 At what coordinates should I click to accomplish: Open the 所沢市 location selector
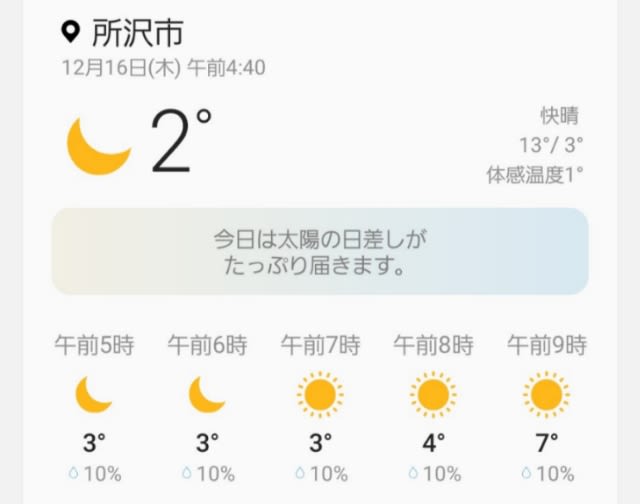122,32
